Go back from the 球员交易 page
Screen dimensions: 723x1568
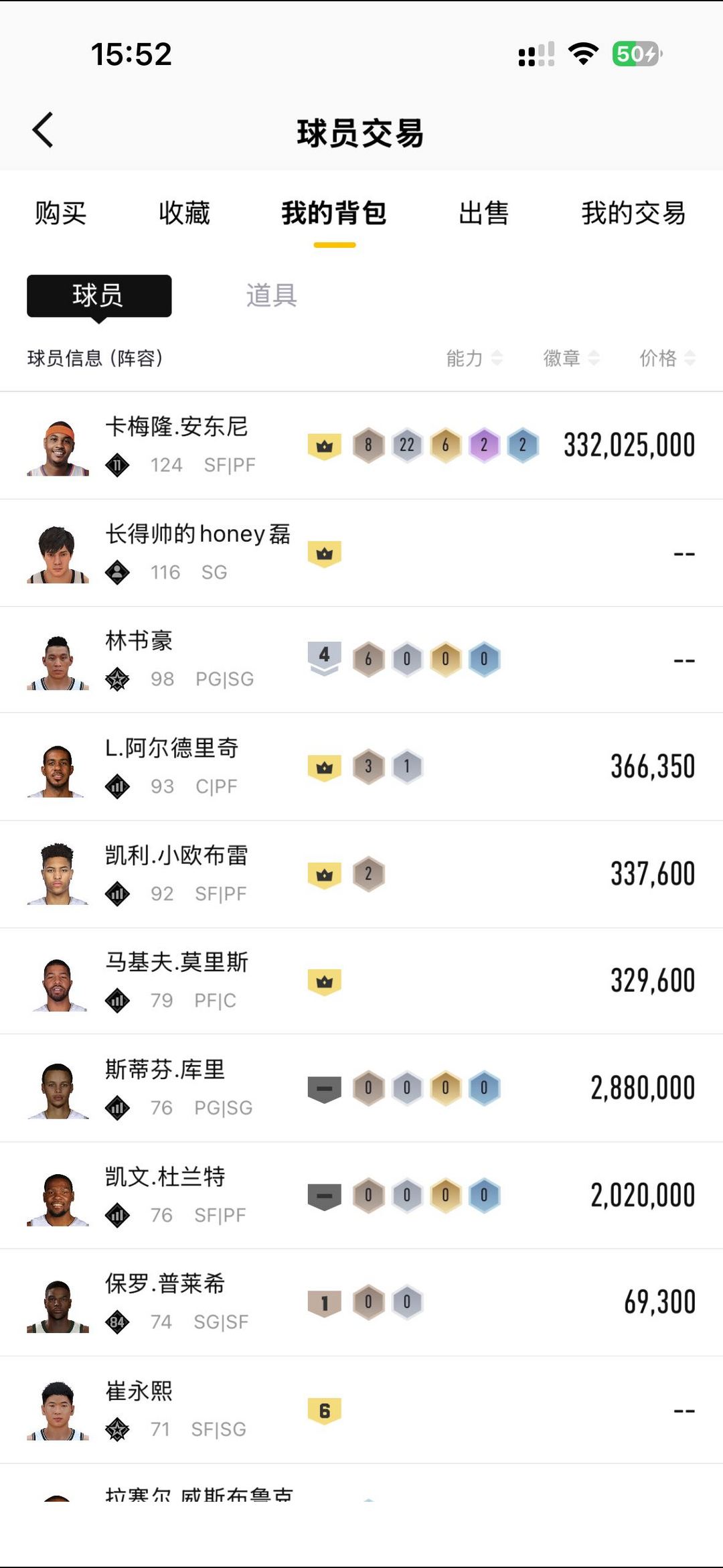43,130
